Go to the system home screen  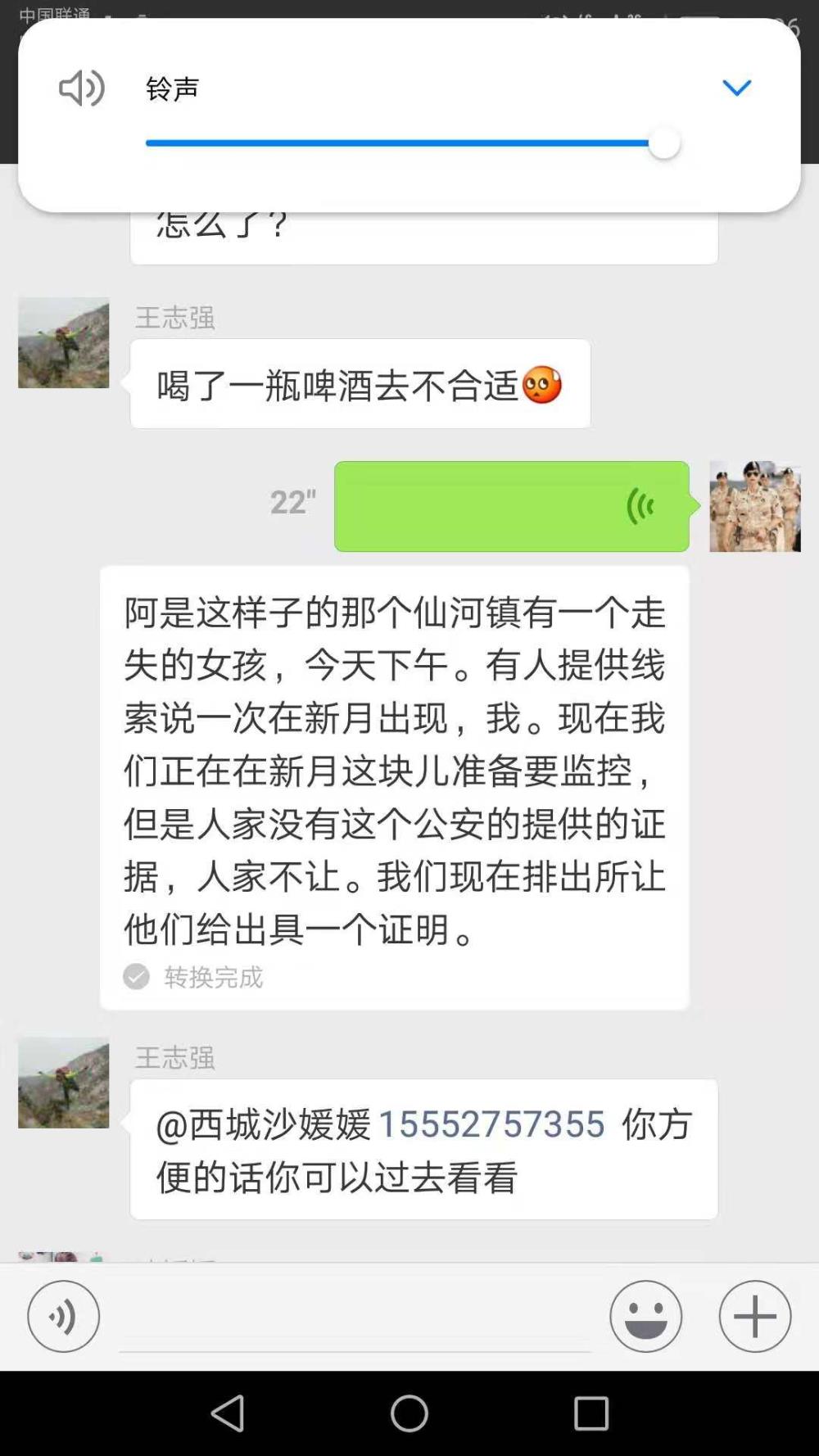409,1413
